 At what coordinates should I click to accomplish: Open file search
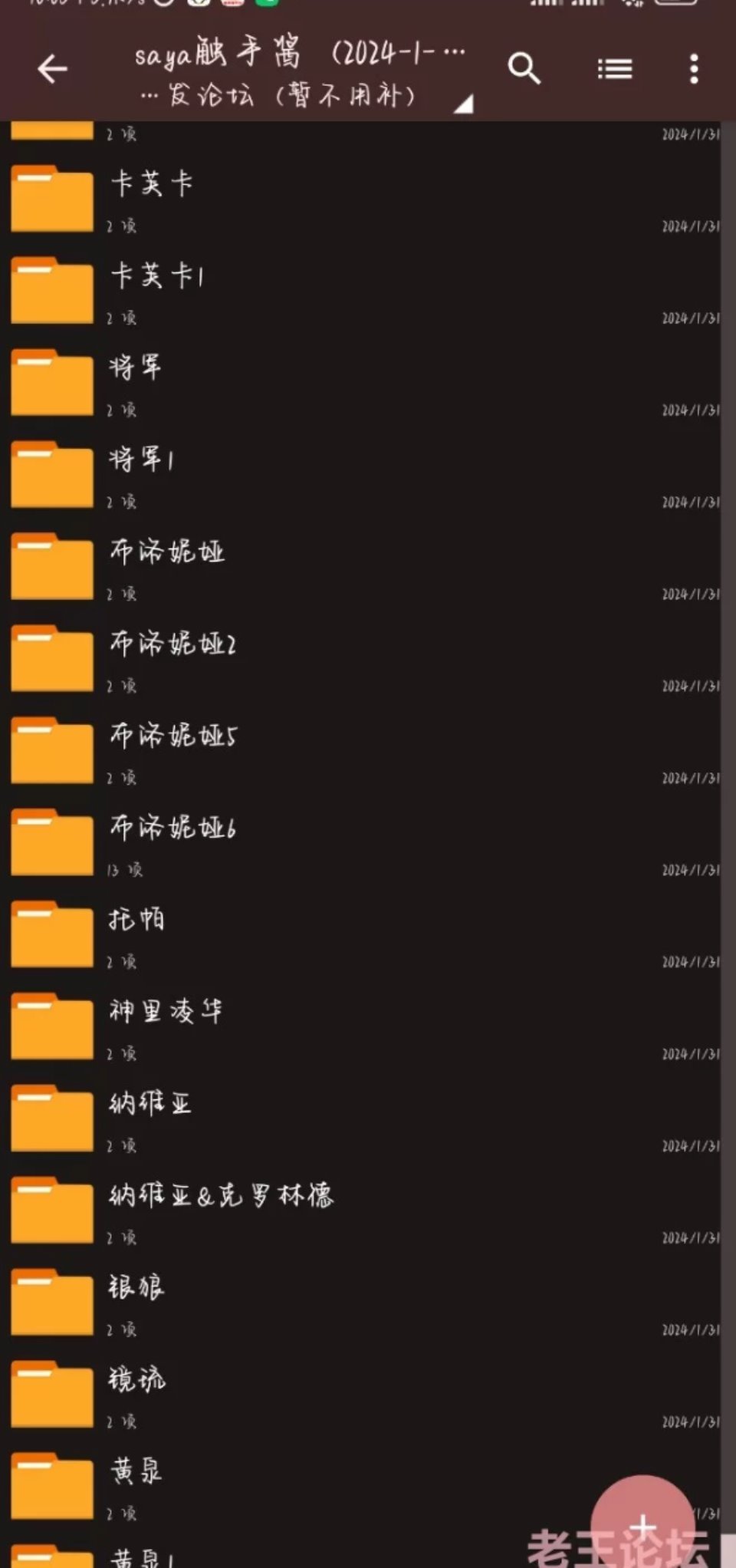point(524,69)
